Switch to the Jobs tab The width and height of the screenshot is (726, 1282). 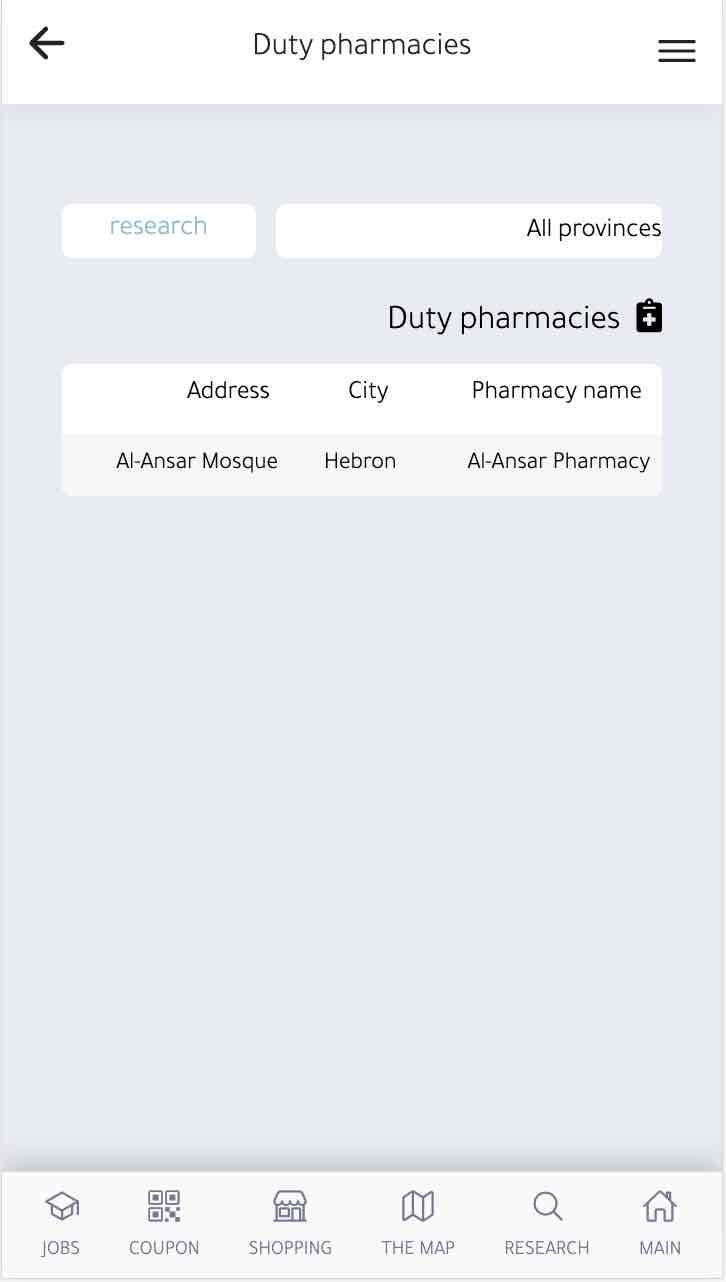click(x=61, y=1222)
